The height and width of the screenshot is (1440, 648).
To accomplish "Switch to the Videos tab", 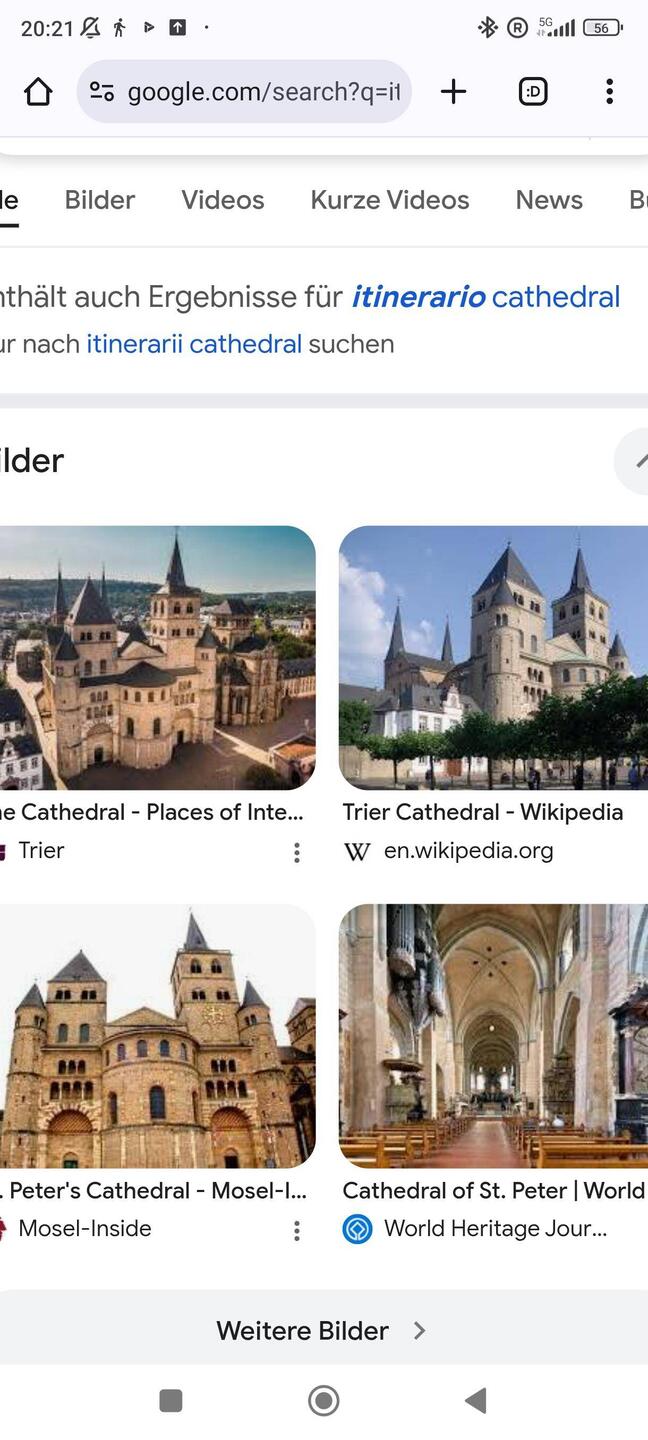I will 222,200.
